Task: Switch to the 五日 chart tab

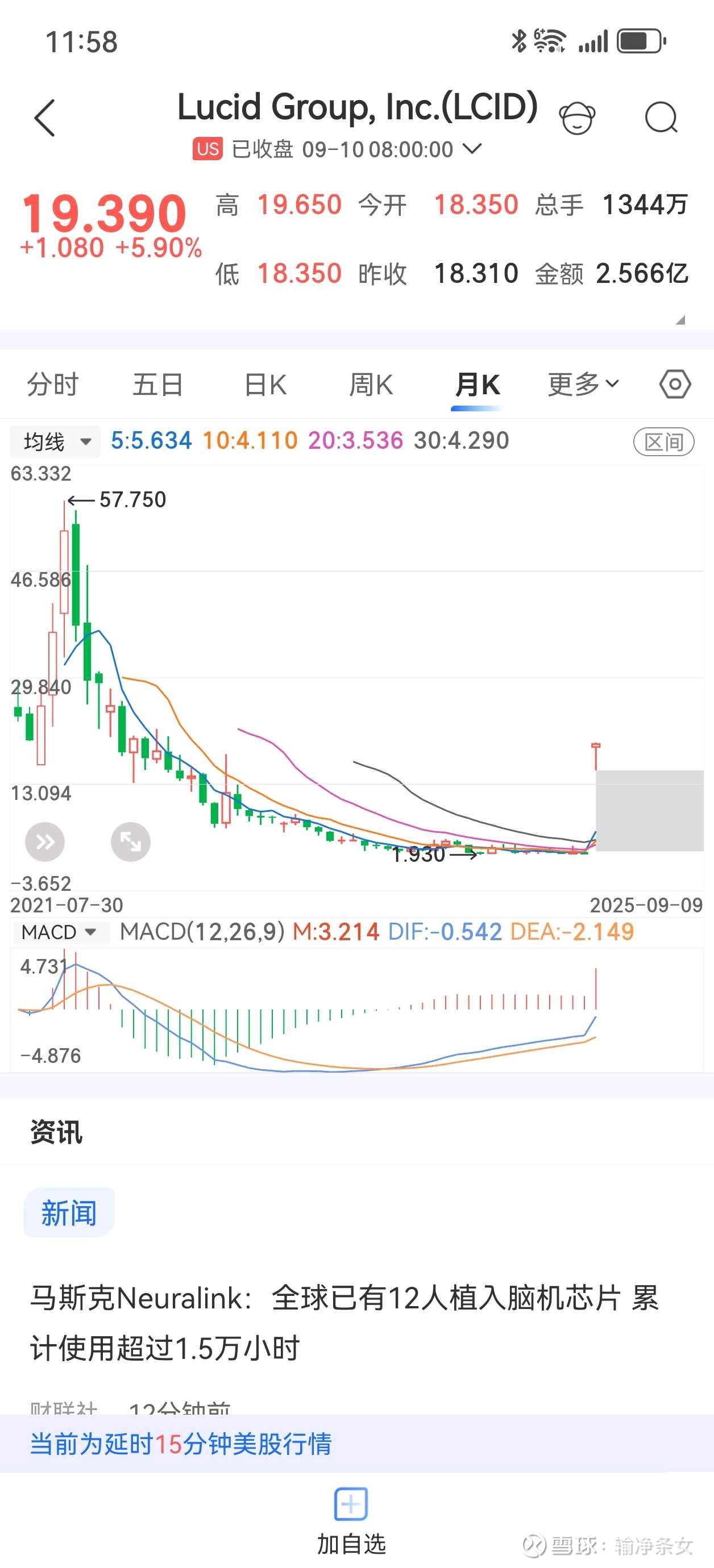Action: click(158, 385)
